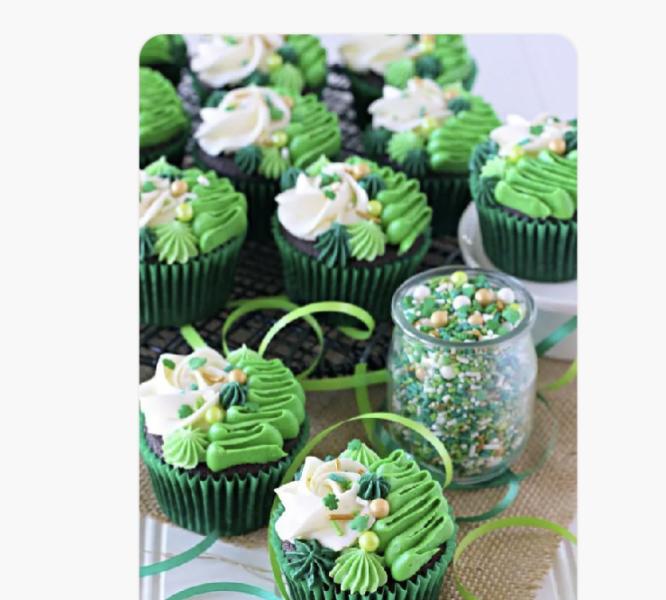
Task: Open the green cupcakes photo
Action: [x=357, y=316]
